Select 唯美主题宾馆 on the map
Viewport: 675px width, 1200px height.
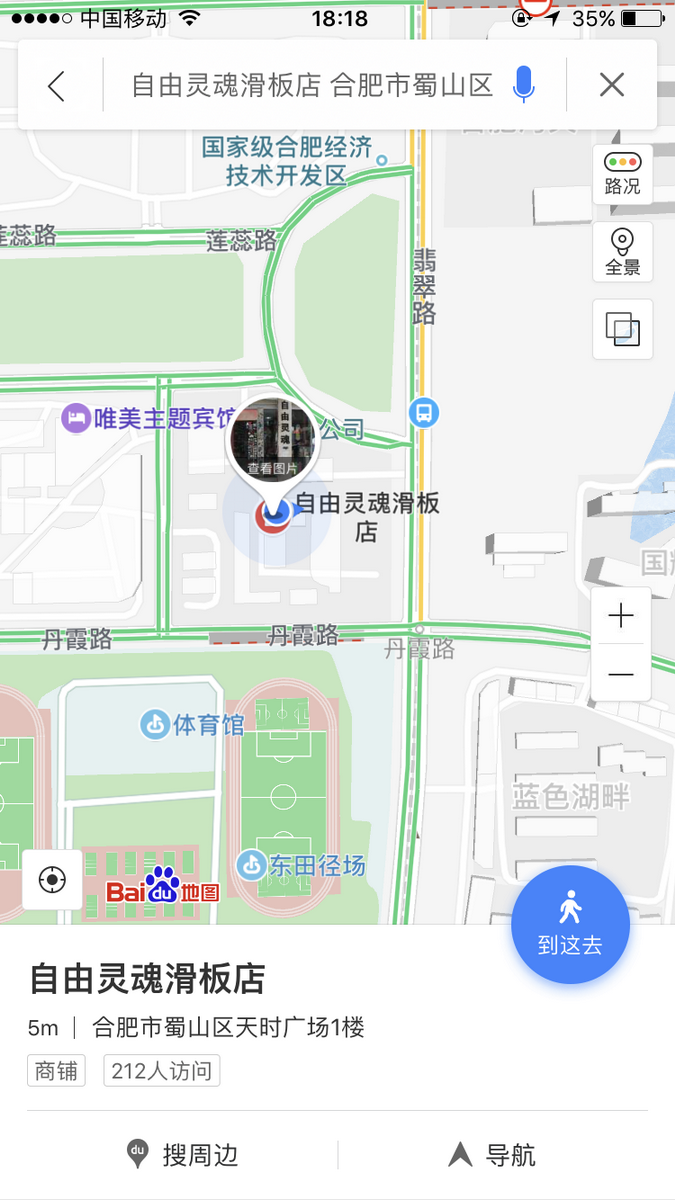148,418
